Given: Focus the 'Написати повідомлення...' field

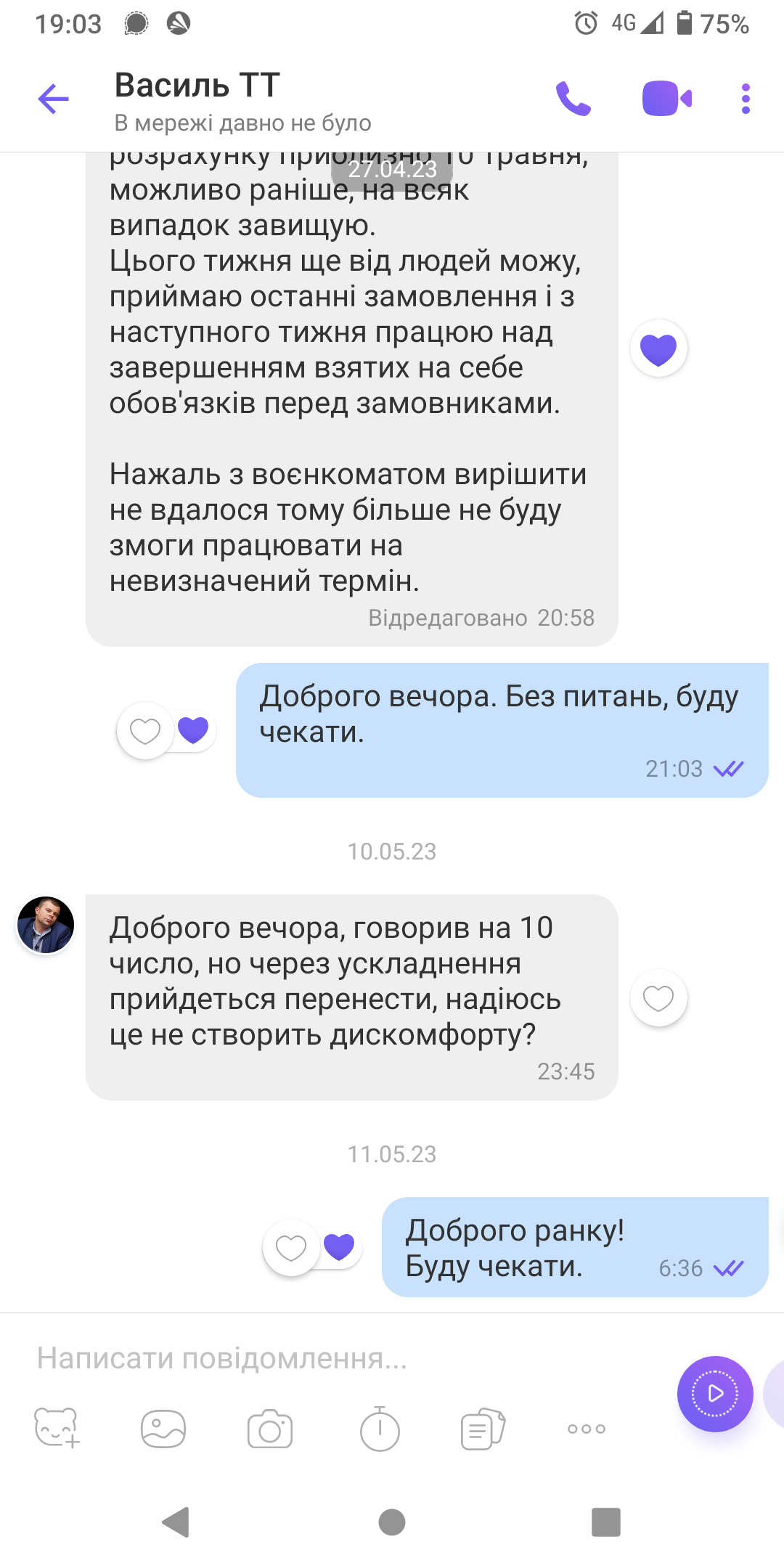Looking at the screenshot, I should click(x=327, y=1358).
